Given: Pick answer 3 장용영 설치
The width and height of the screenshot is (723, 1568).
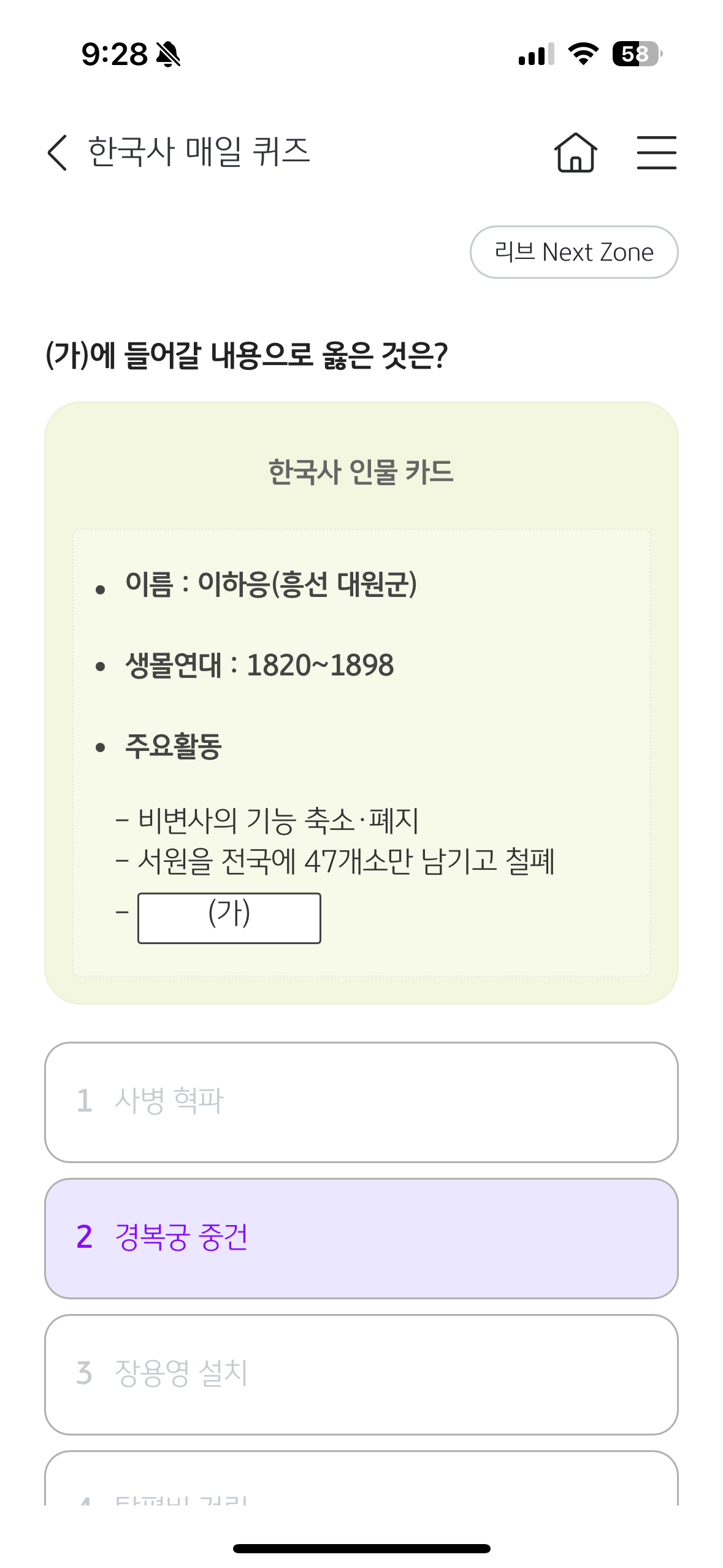Looking at the screenshot, I should pyautogui.click(x=361, y=1374).
